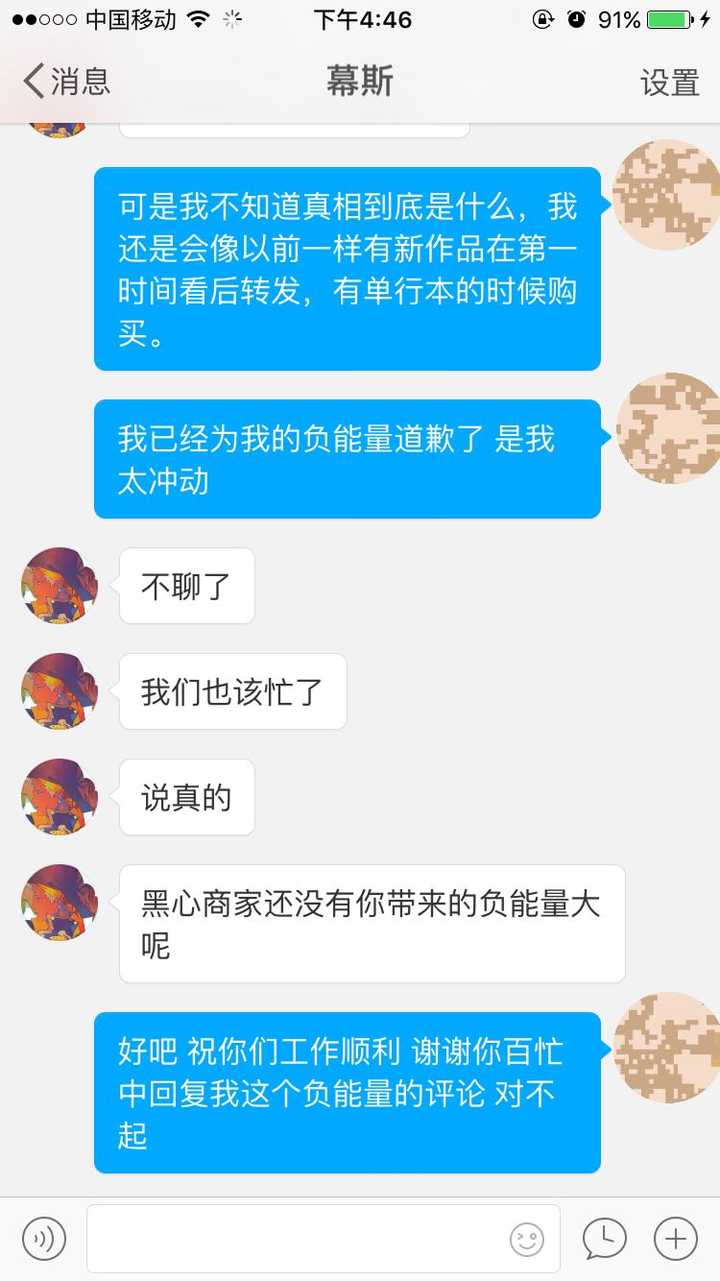Focus the message text field
720x1281 pixels.
click(x=300, y=1239)
